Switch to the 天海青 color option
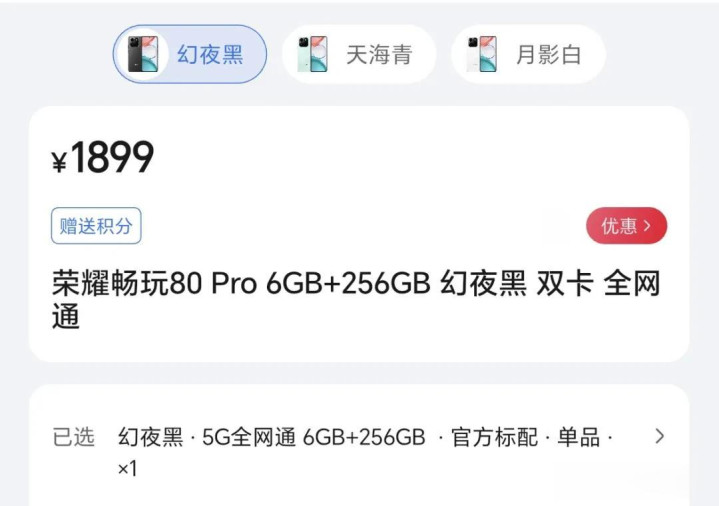The image size is (719, 506). click(359, 54)
